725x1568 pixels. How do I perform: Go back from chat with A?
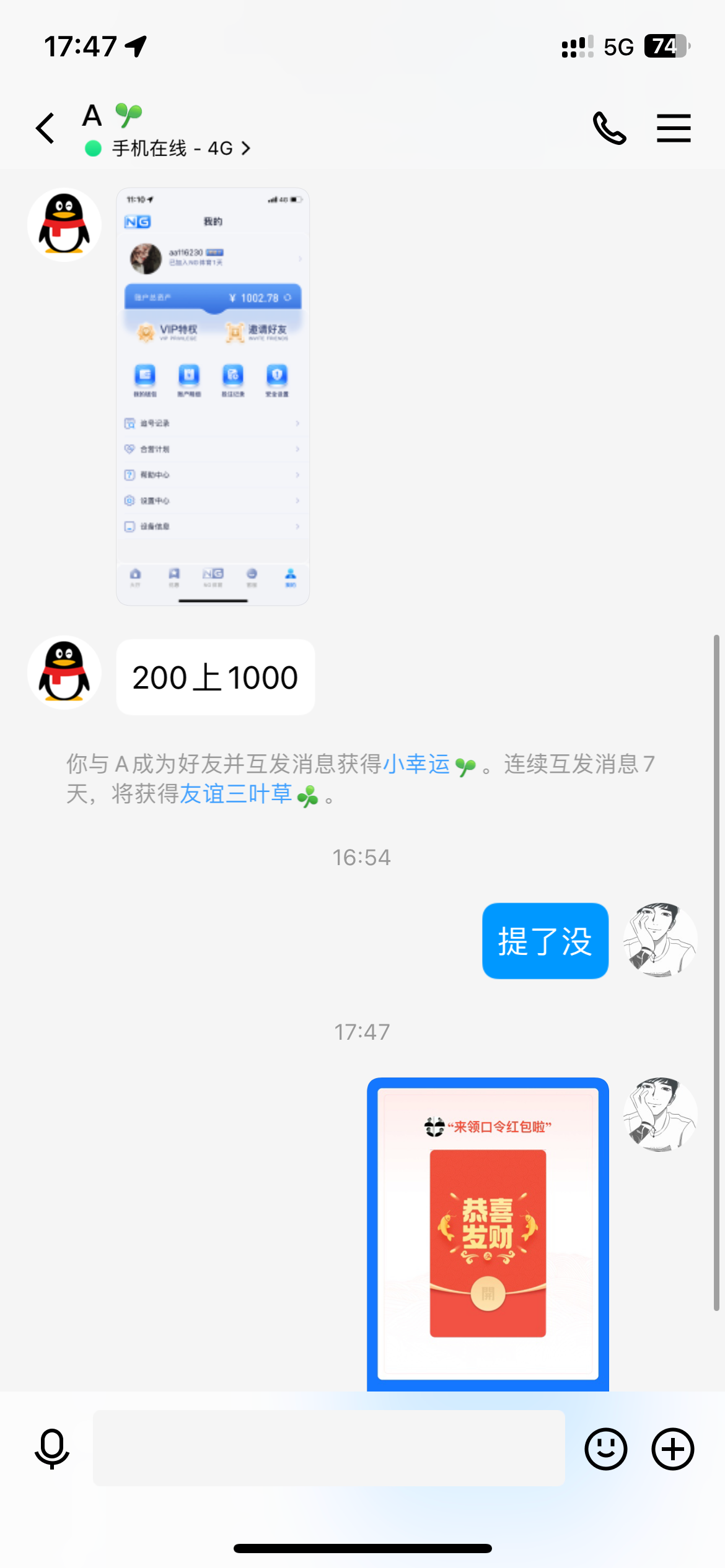point(46,129)
